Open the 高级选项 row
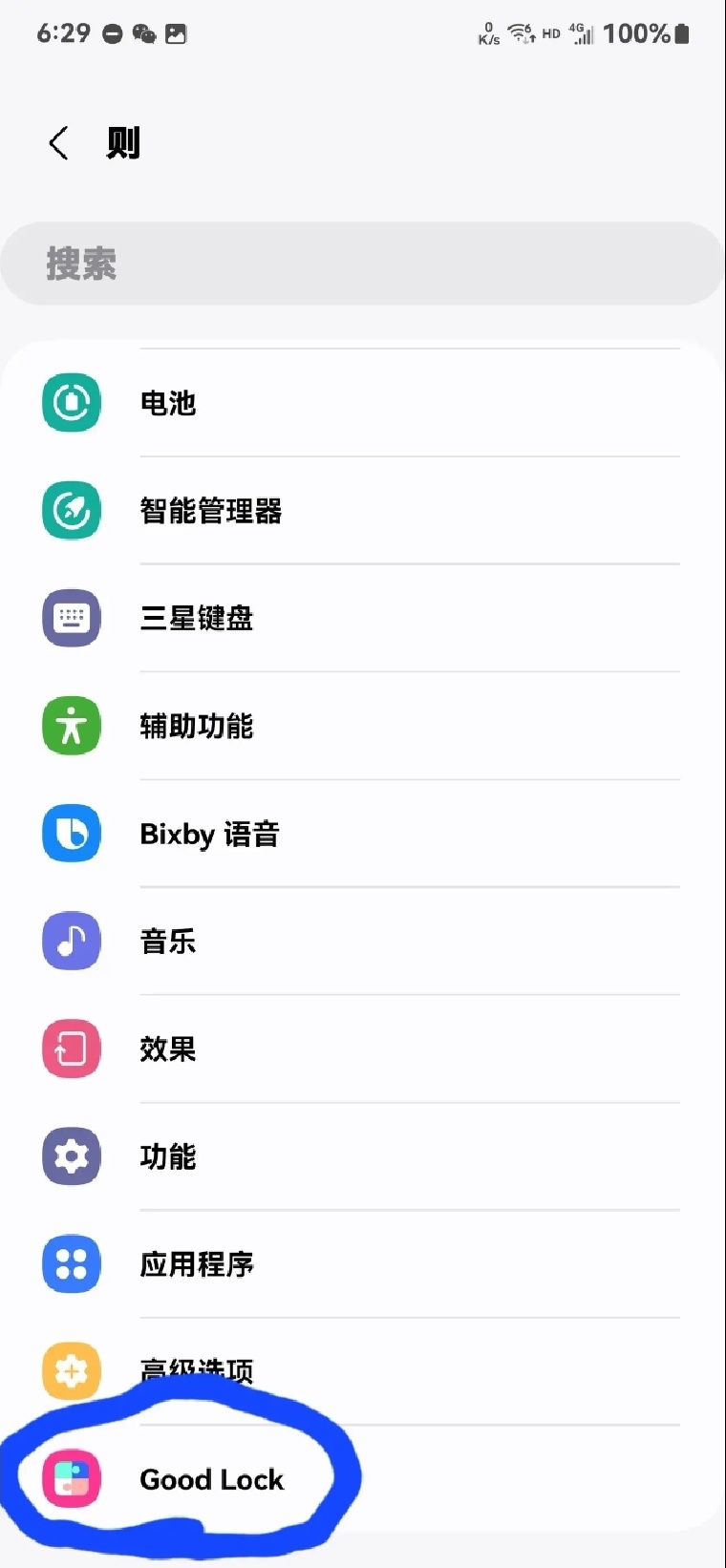Viewport: 726px width, 1568px height. coord(361,1370)
